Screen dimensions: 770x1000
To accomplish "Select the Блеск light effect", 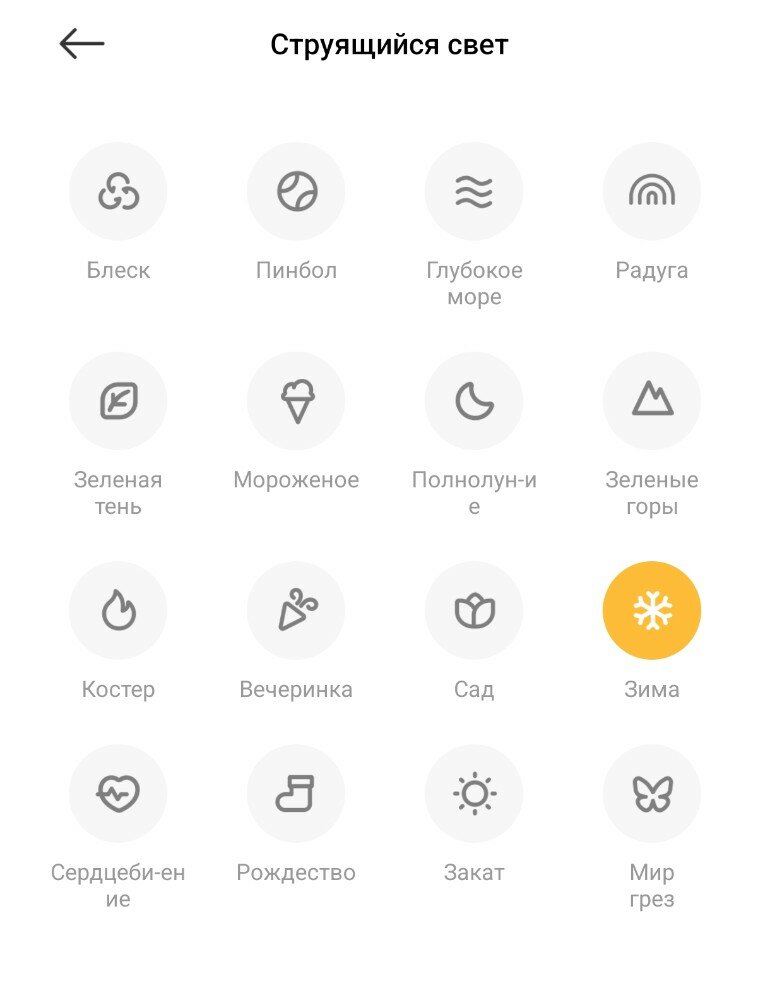I will (x=118, y=191).
